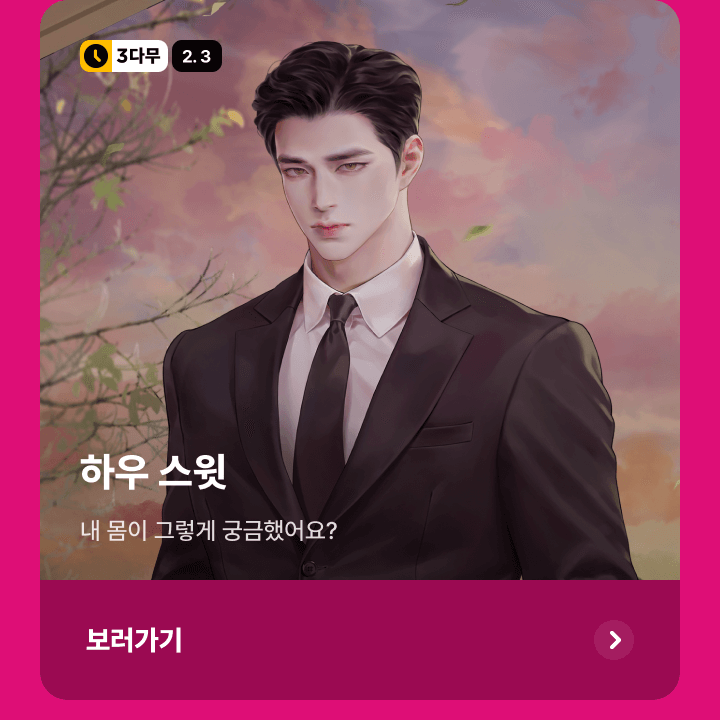Tap the 보러가기 button
Image resolution: width=720 pixels, height=720 pixels.
click(360, 640)
